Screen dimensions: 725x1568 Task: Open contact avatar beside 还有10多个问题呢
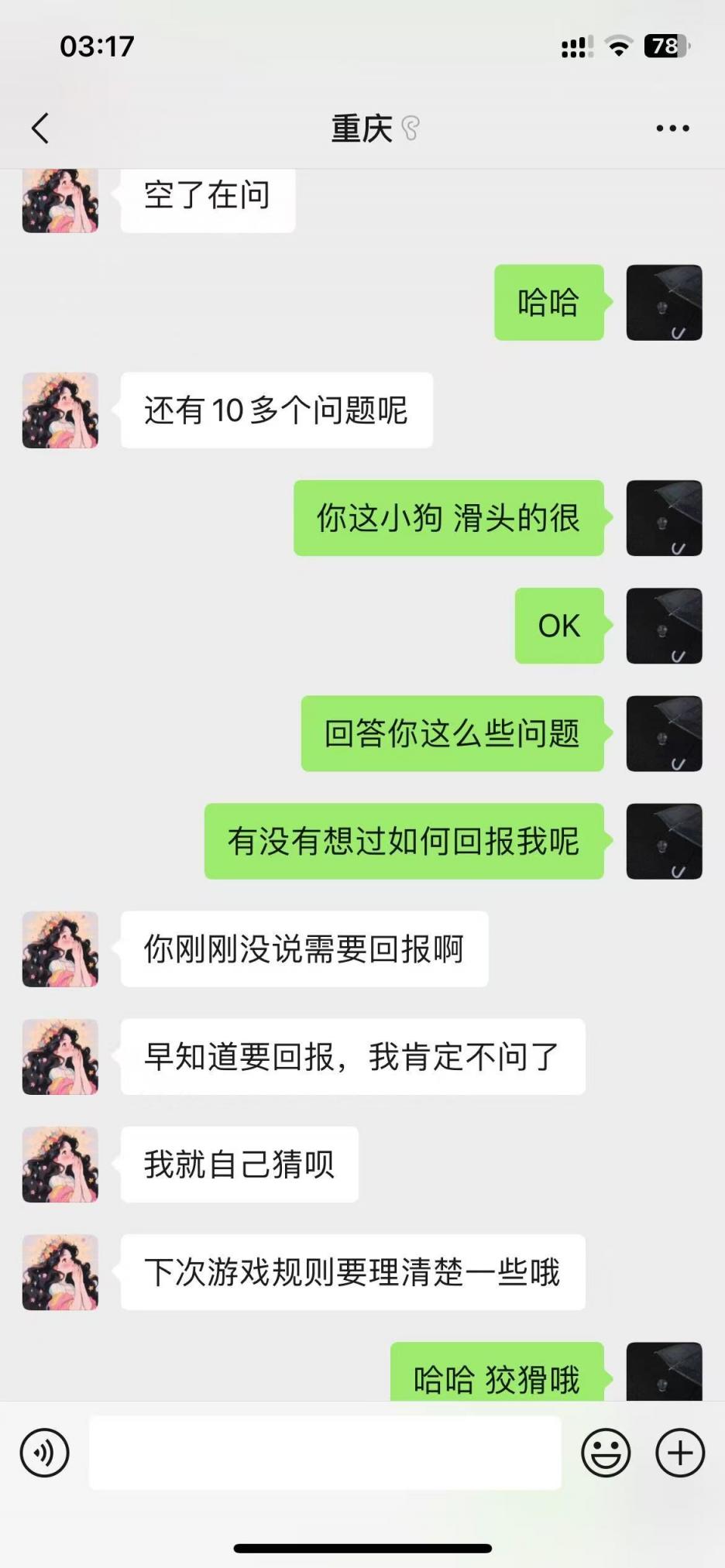pyautogui.click(x=60, y=410)
